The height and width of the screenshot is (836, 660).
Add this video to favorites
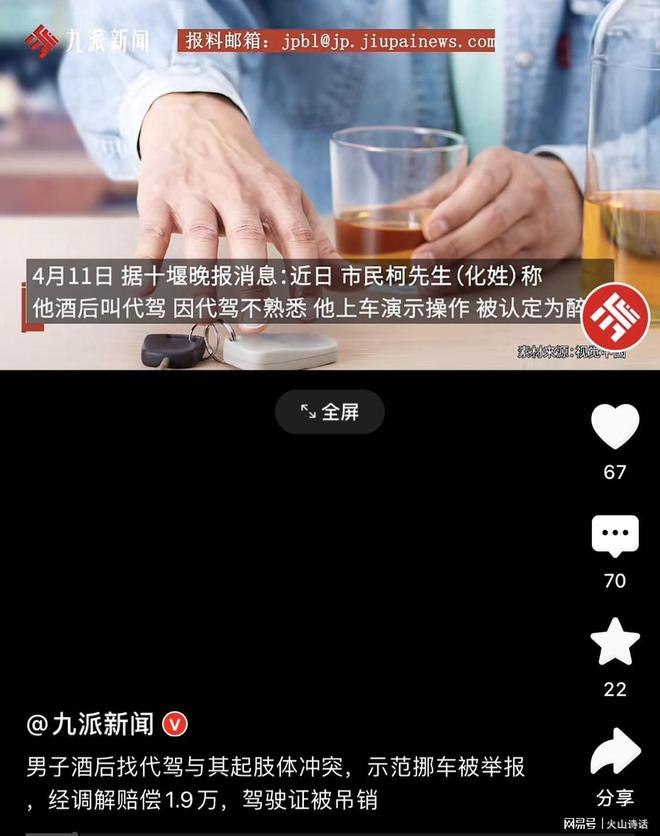[614, 643]
